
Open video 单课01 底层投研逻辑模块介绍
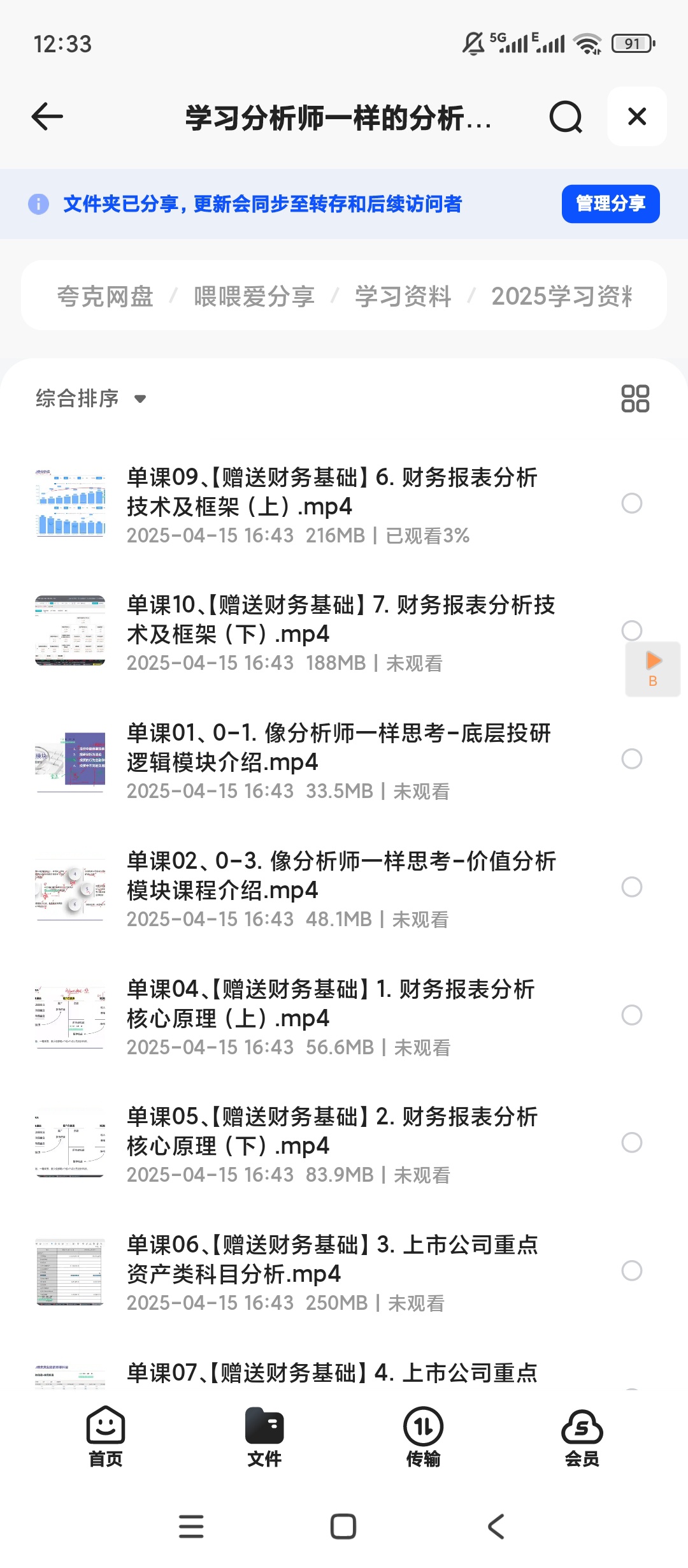coord(338,748)
